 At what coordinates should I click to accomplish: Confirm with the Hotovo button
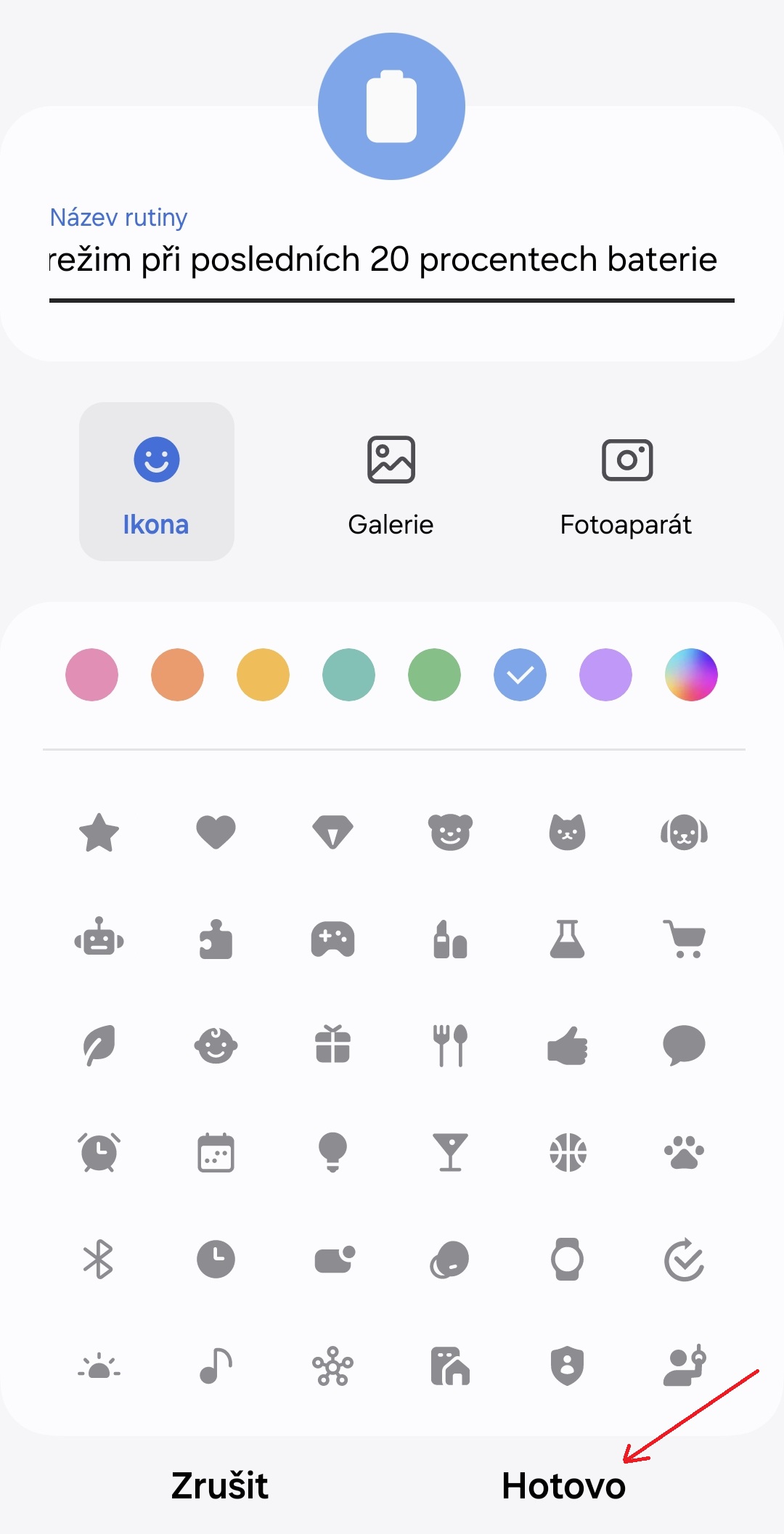pos(563,1485)
